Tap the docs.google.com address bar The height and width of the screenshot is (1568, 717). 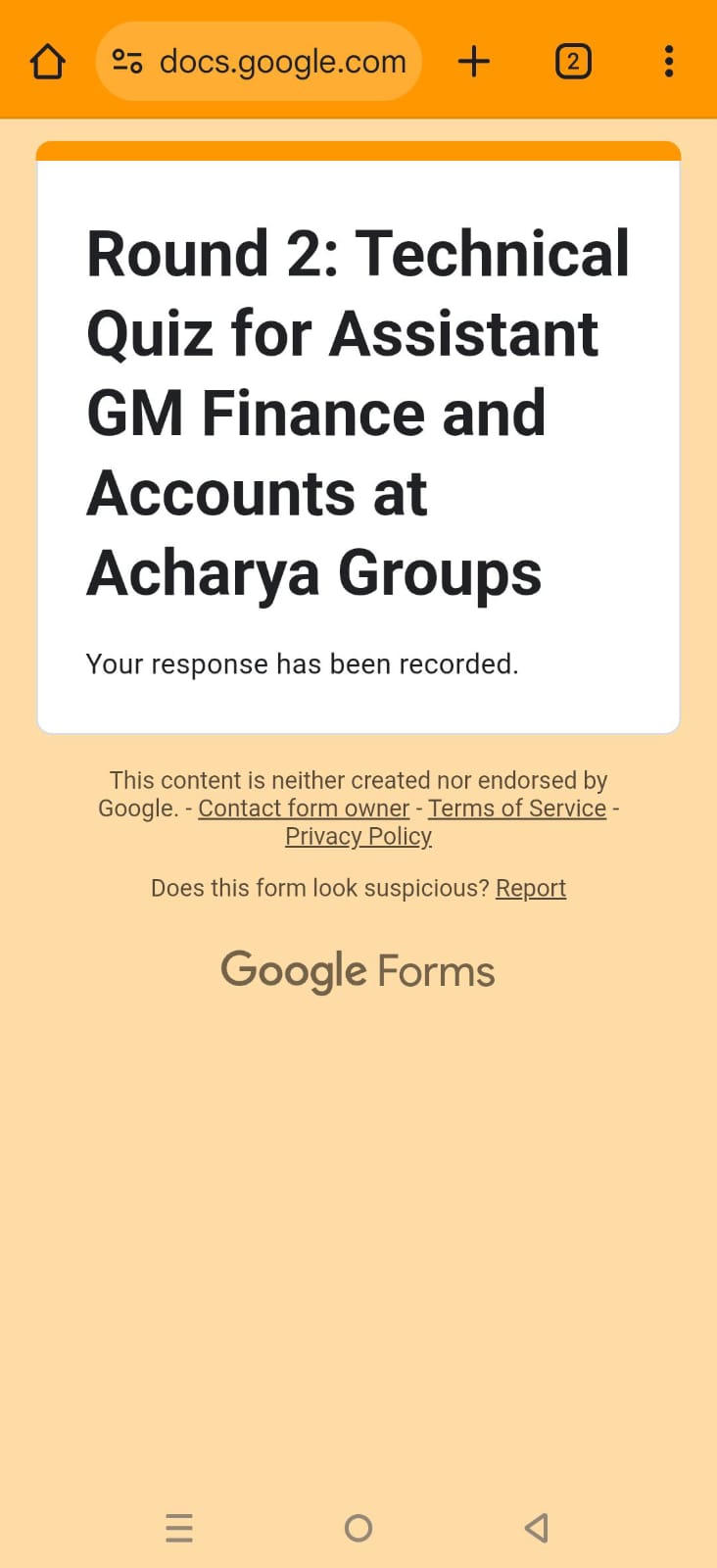pos(259,62)
